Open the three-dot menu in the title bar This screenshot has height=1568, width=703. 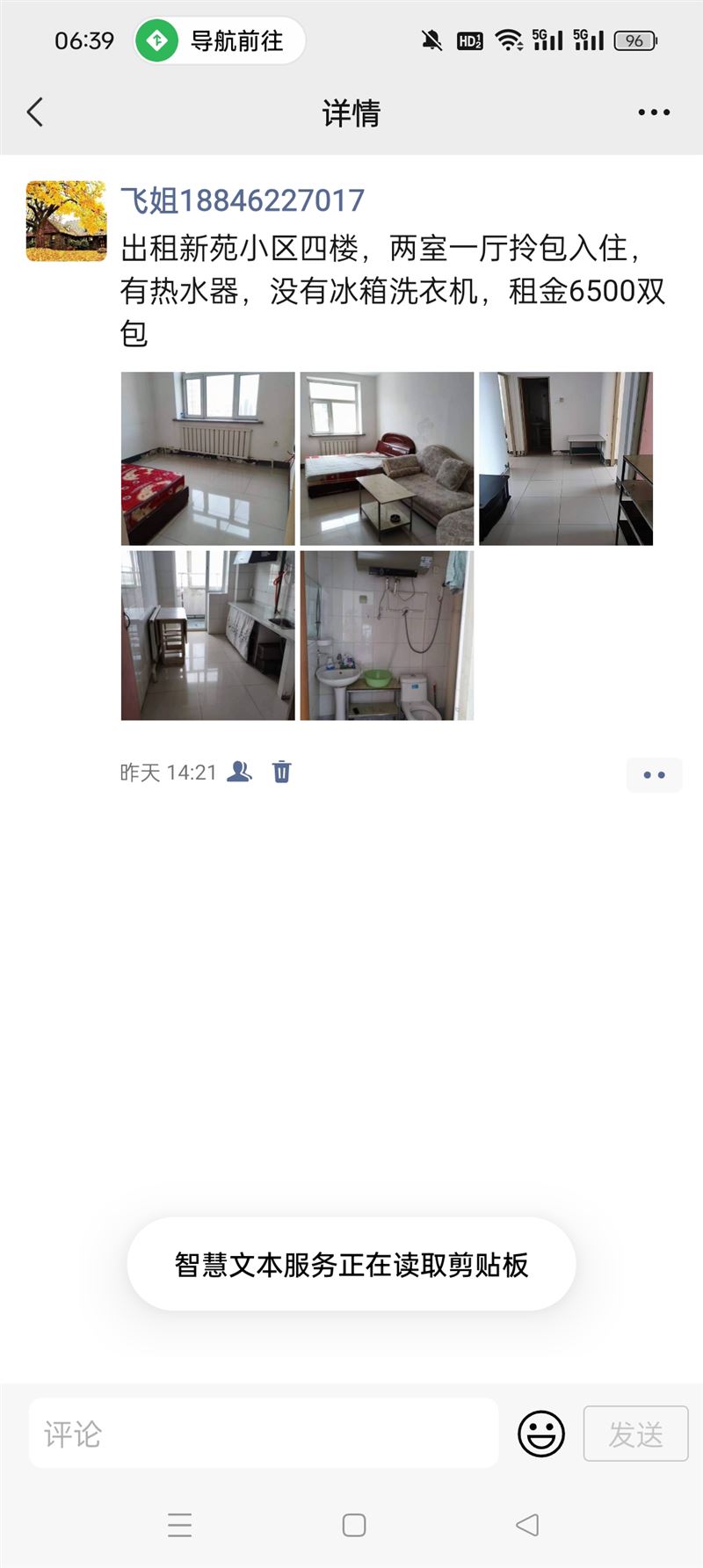click(x=654, y=113)
